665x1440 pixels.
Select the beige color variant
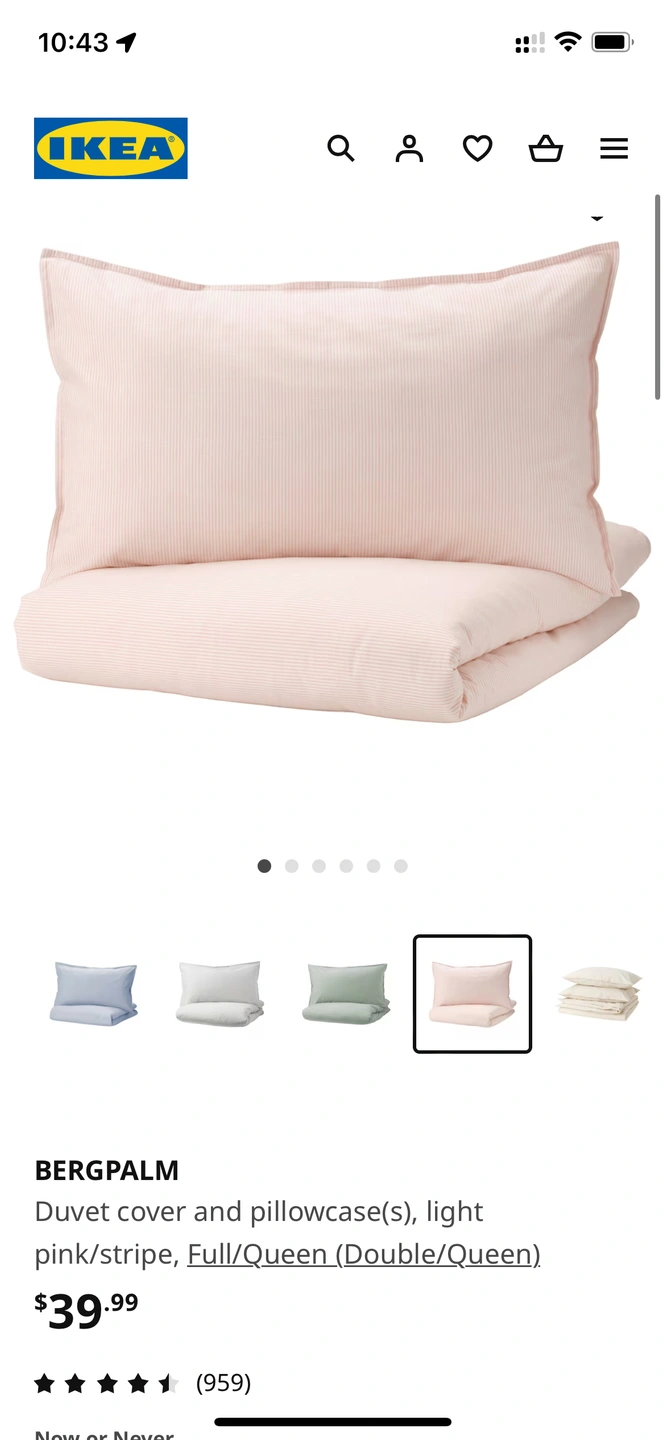(598, 993)
